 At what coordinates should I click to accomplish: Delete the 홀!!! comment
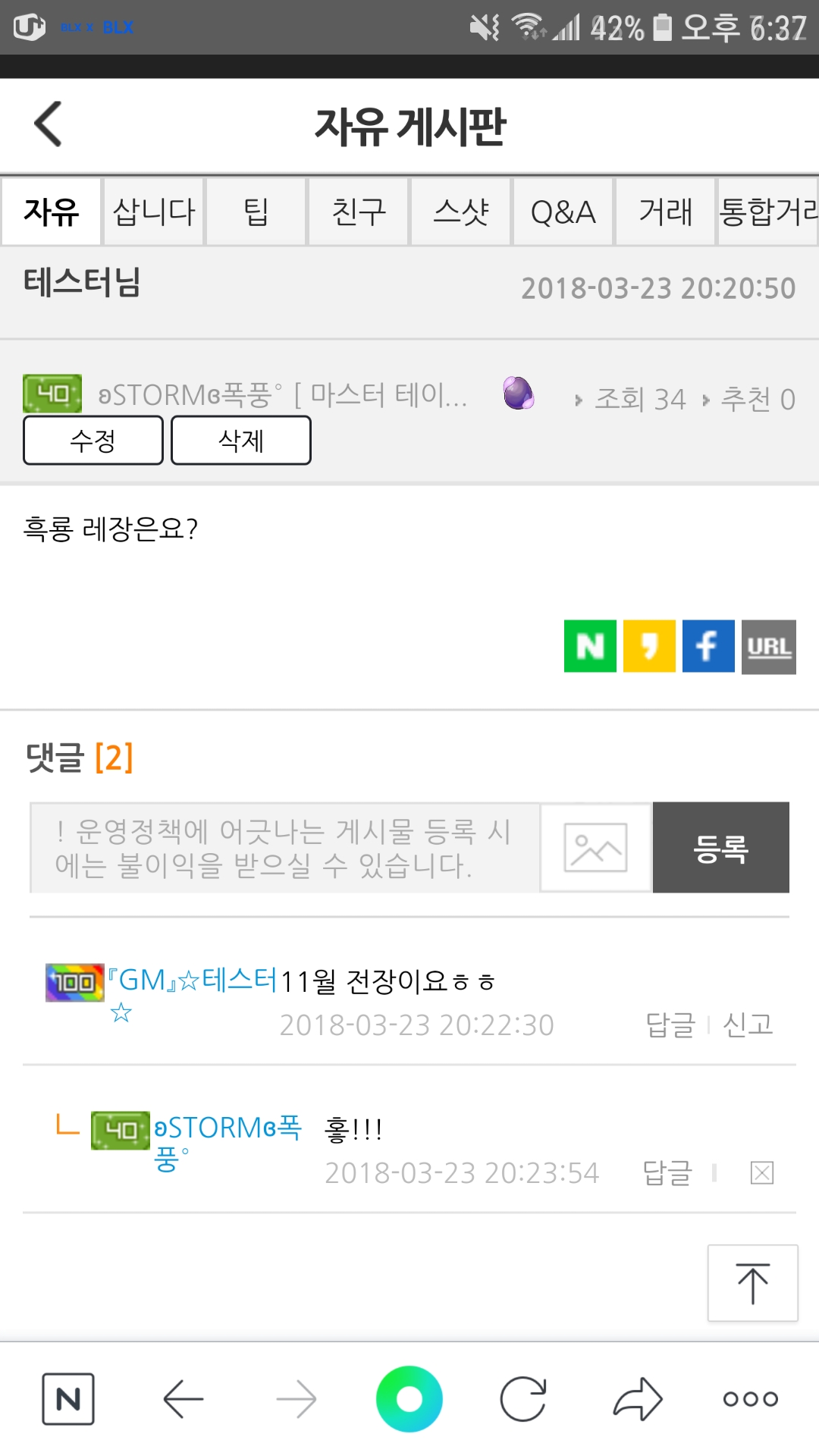[x=761, y=1173]
